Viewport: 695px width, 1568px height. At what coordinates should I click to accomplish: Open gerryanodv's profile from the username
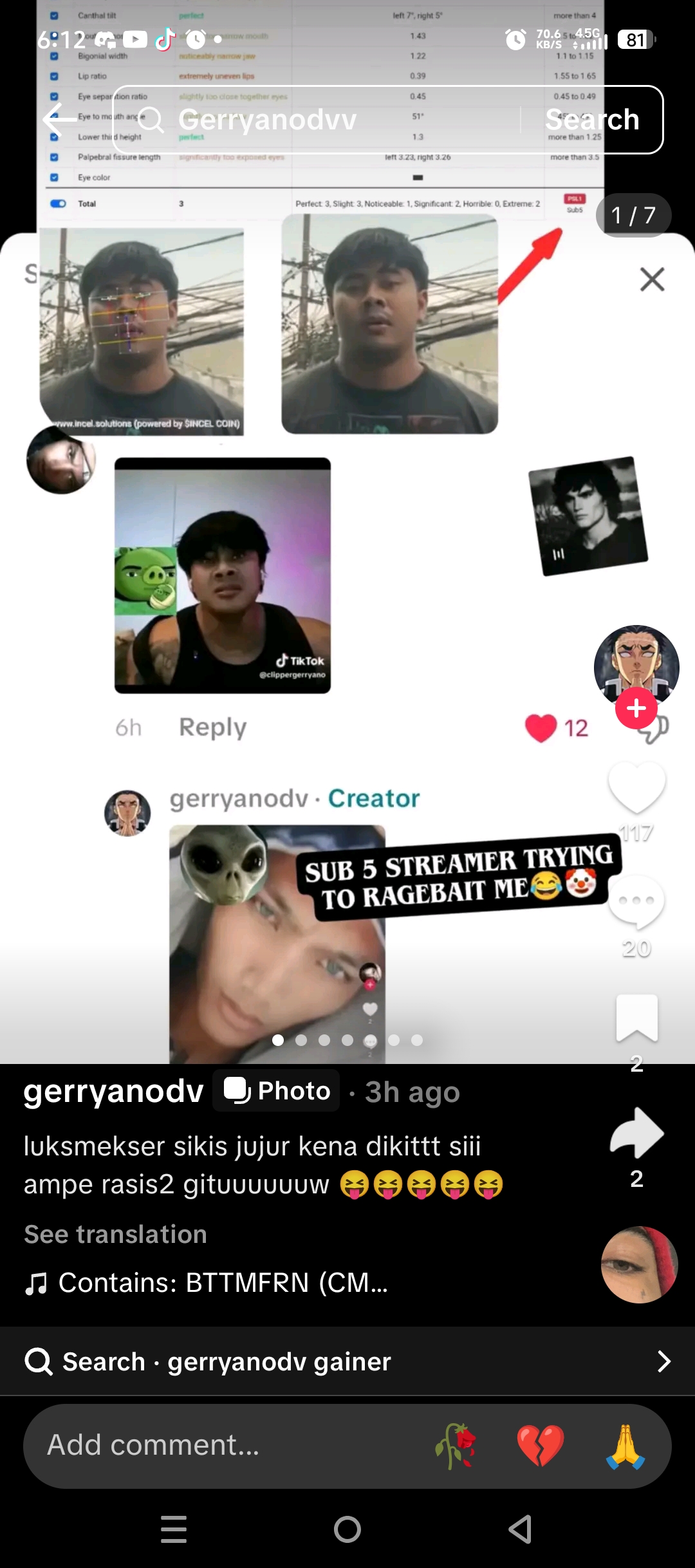[x=113, y=1091]
